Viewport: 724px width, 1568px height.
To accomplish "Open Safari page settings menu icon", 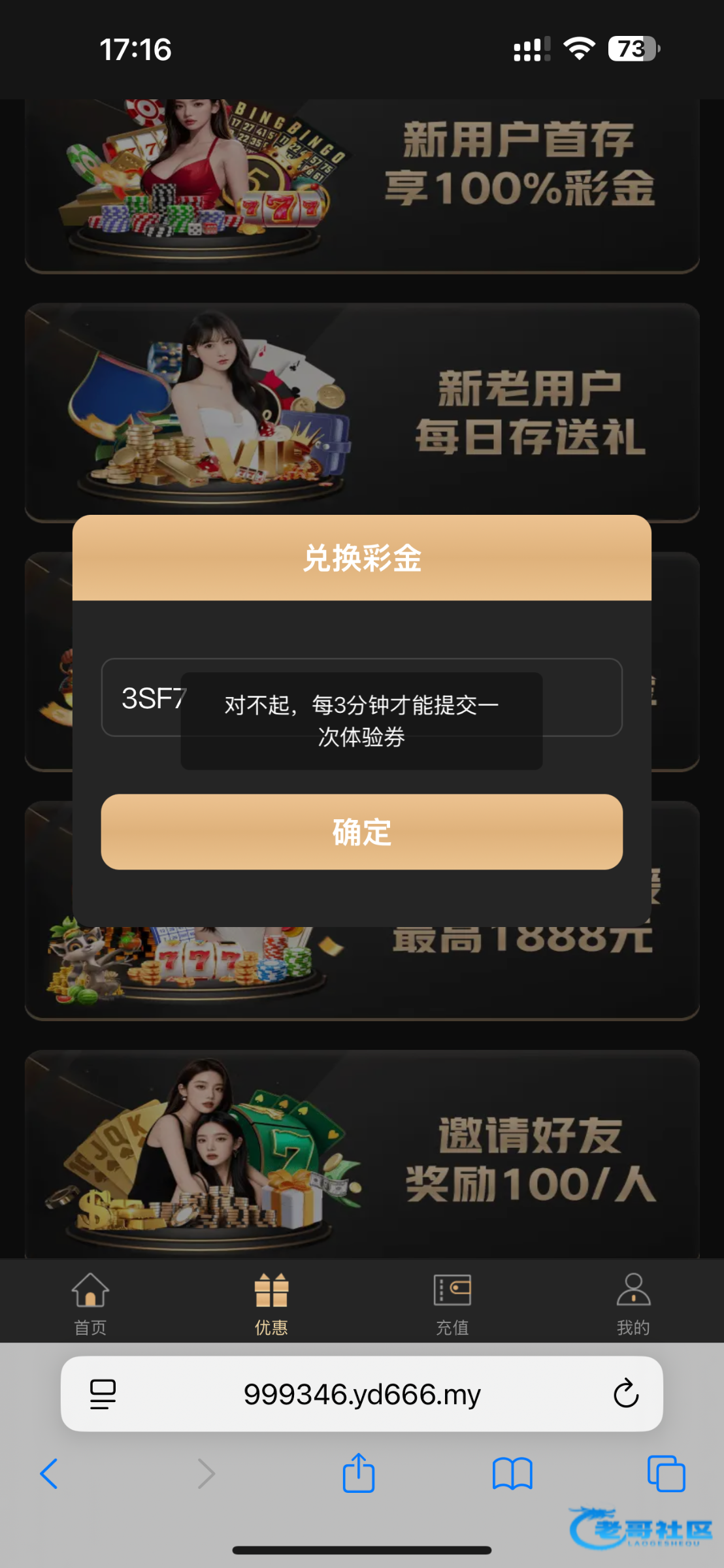I will click(103, 1394).
